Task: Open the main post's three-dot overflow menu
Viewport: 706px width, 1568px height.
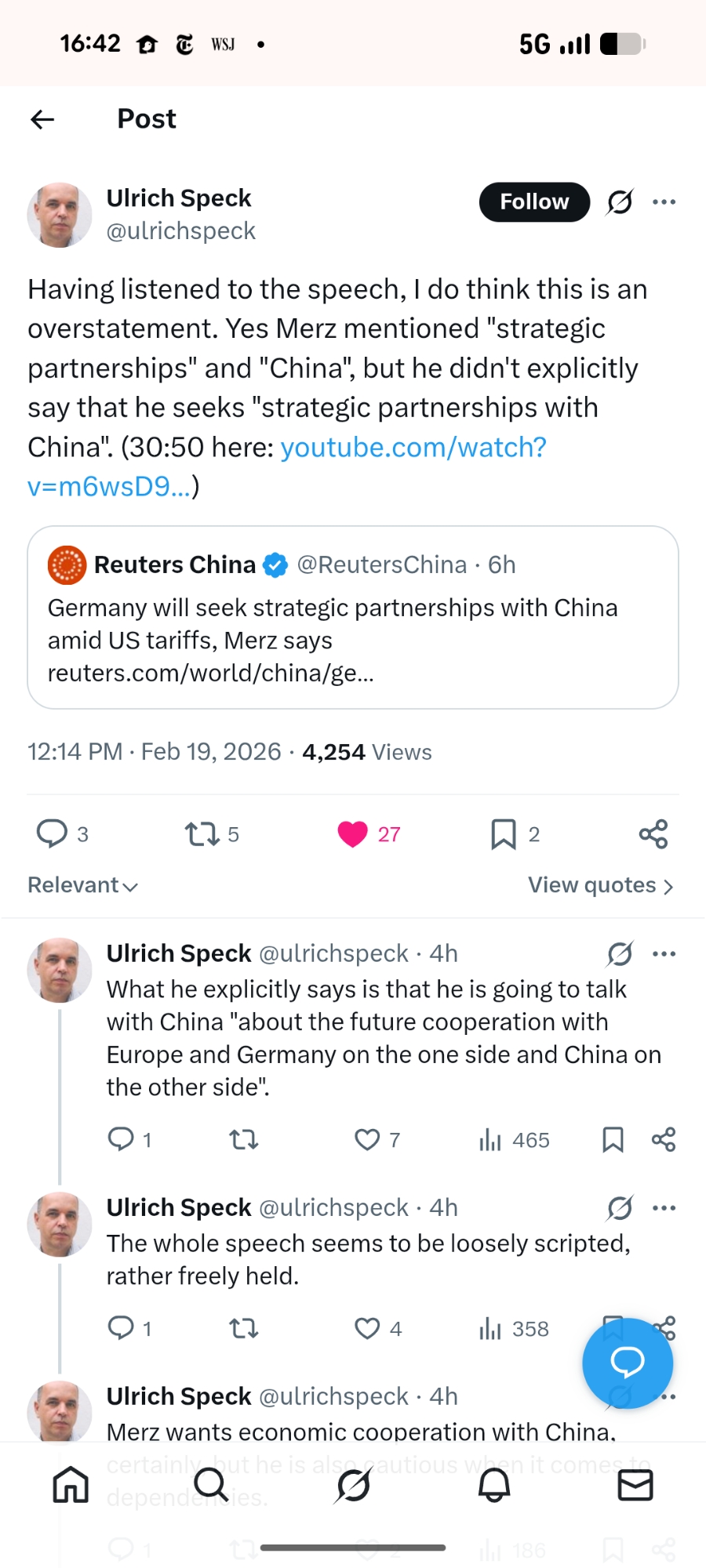Action: pos(664,202)
